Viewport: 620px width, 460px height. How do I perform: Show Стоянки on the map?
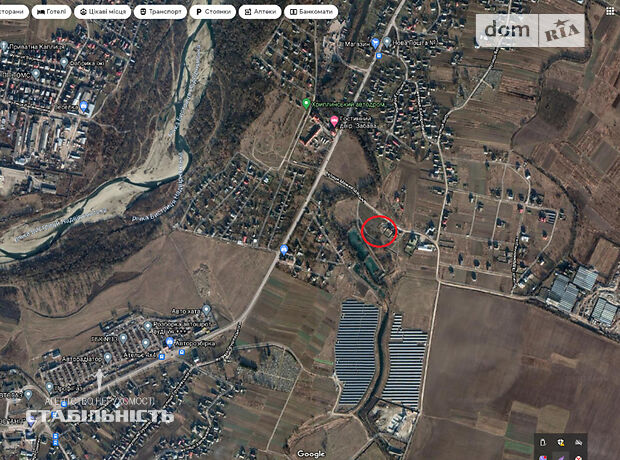coord(212,12)
